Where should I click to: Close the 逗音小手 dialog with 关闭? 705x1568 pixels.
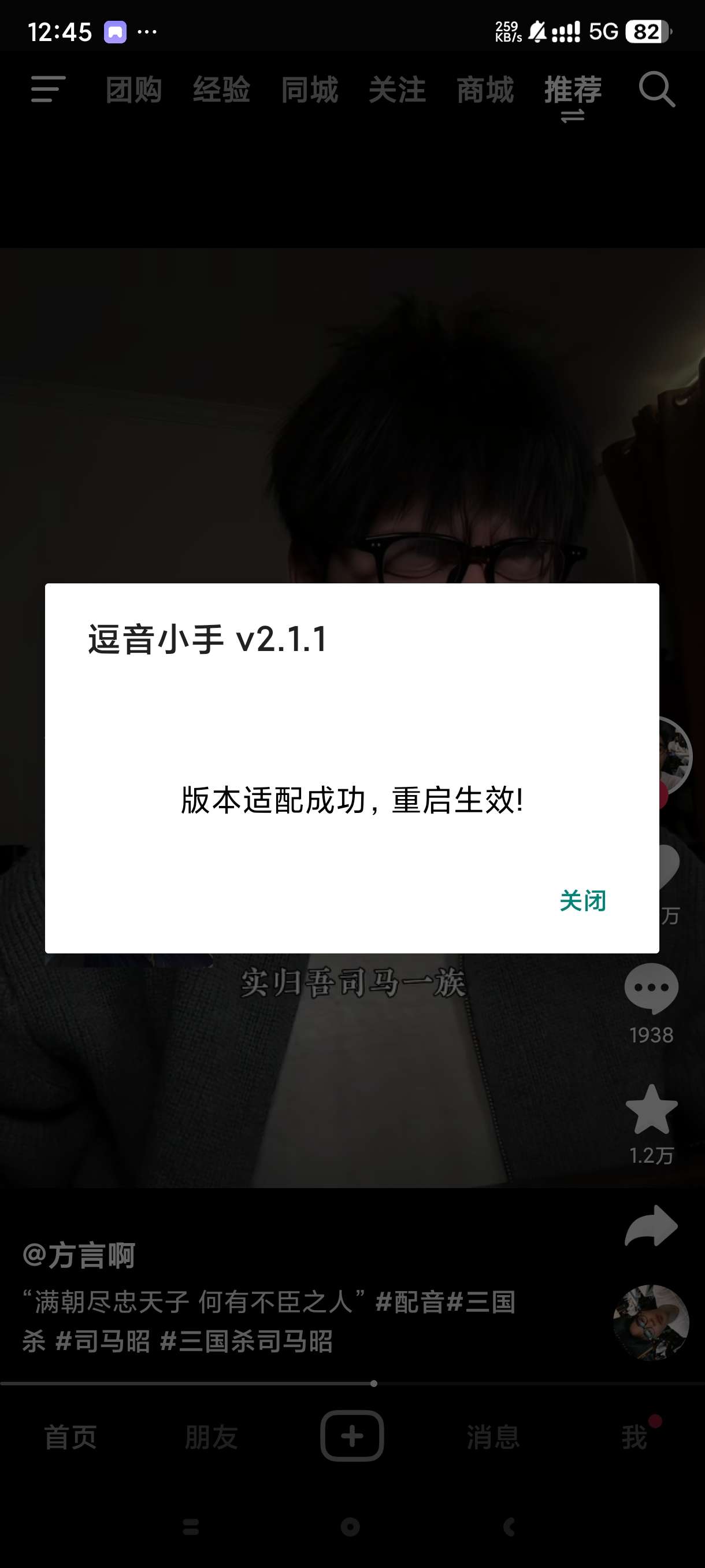click(582, 901)
